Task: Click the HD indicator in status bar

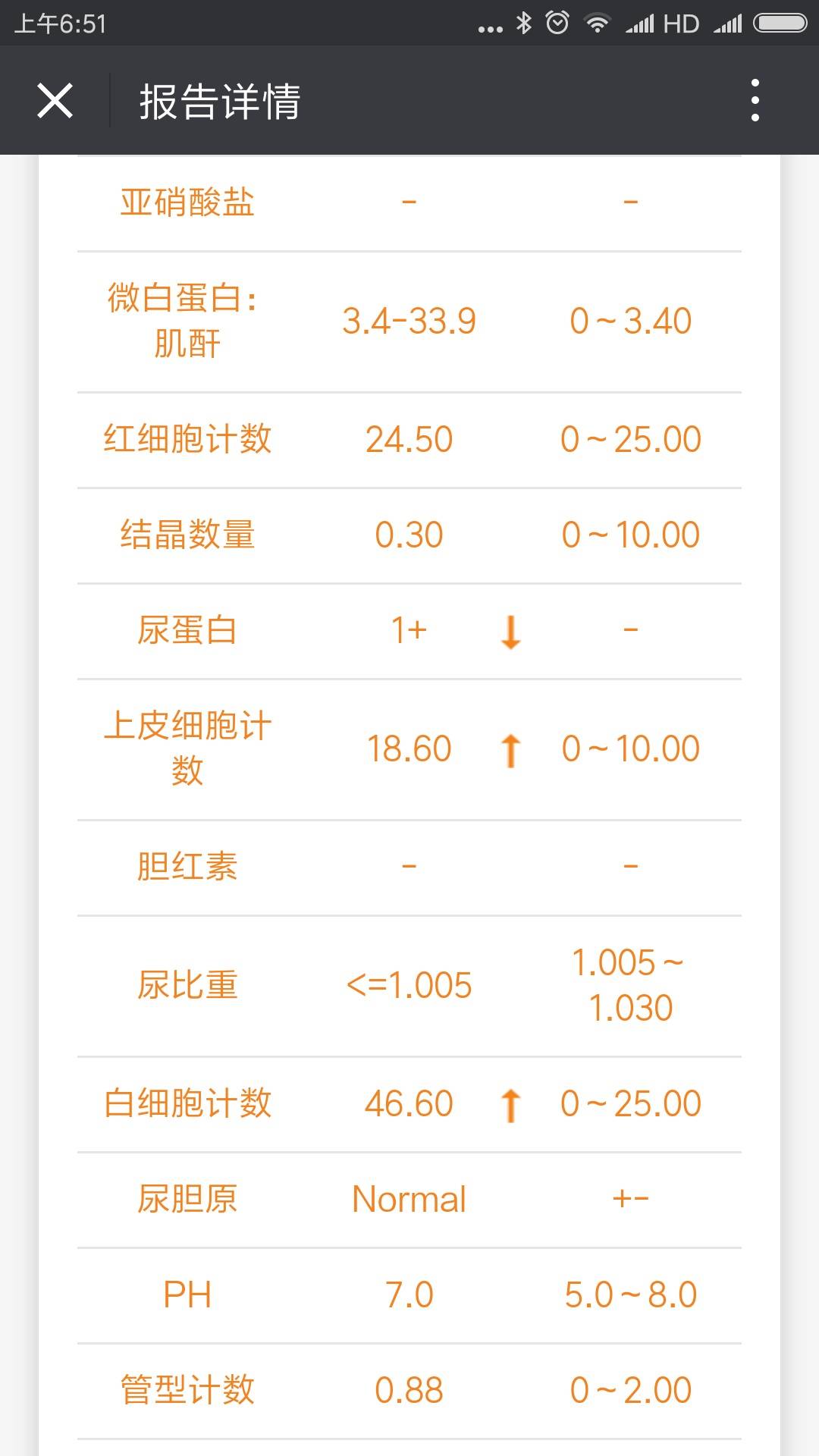Action: [x=682, y=23]
